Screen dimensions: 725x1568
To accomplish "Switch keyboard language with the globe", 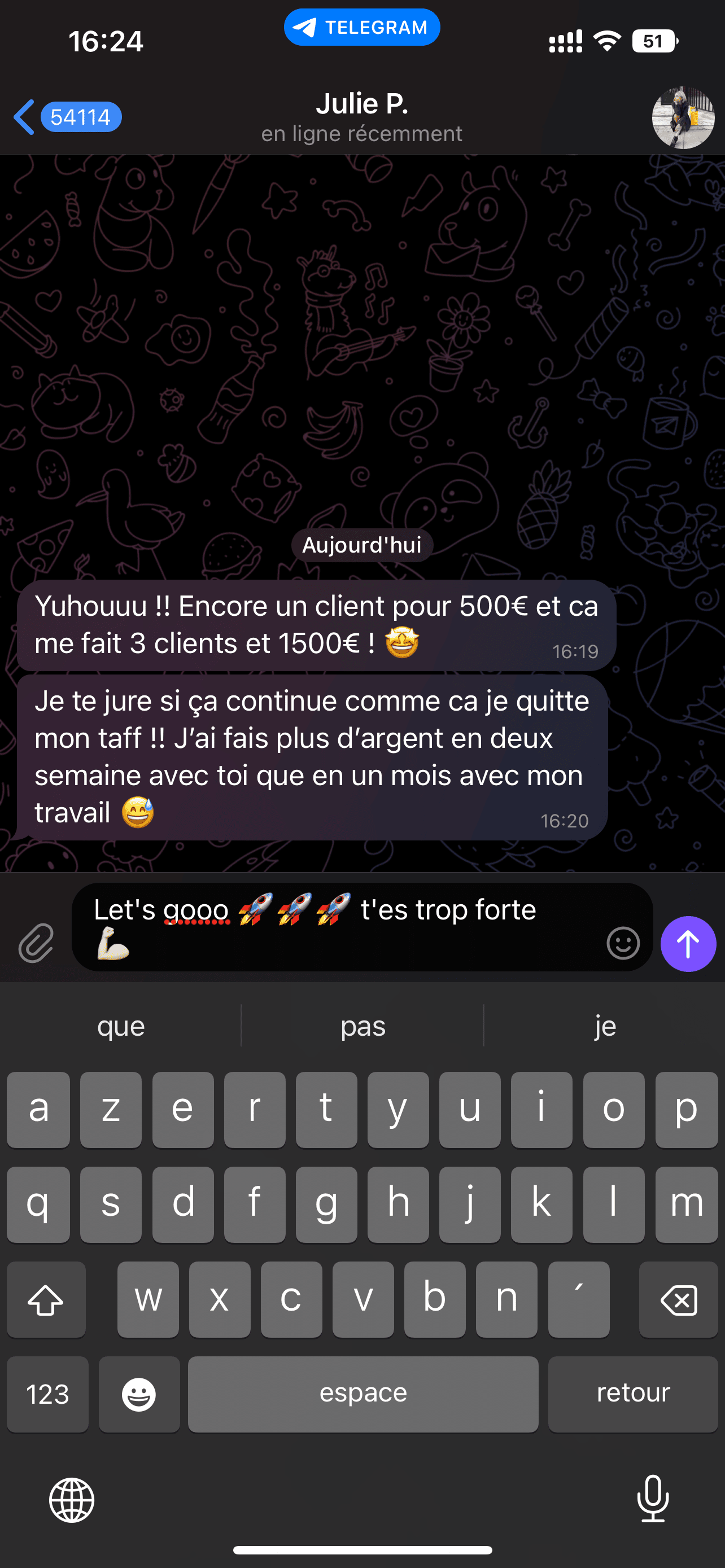I will [72, 1500].
